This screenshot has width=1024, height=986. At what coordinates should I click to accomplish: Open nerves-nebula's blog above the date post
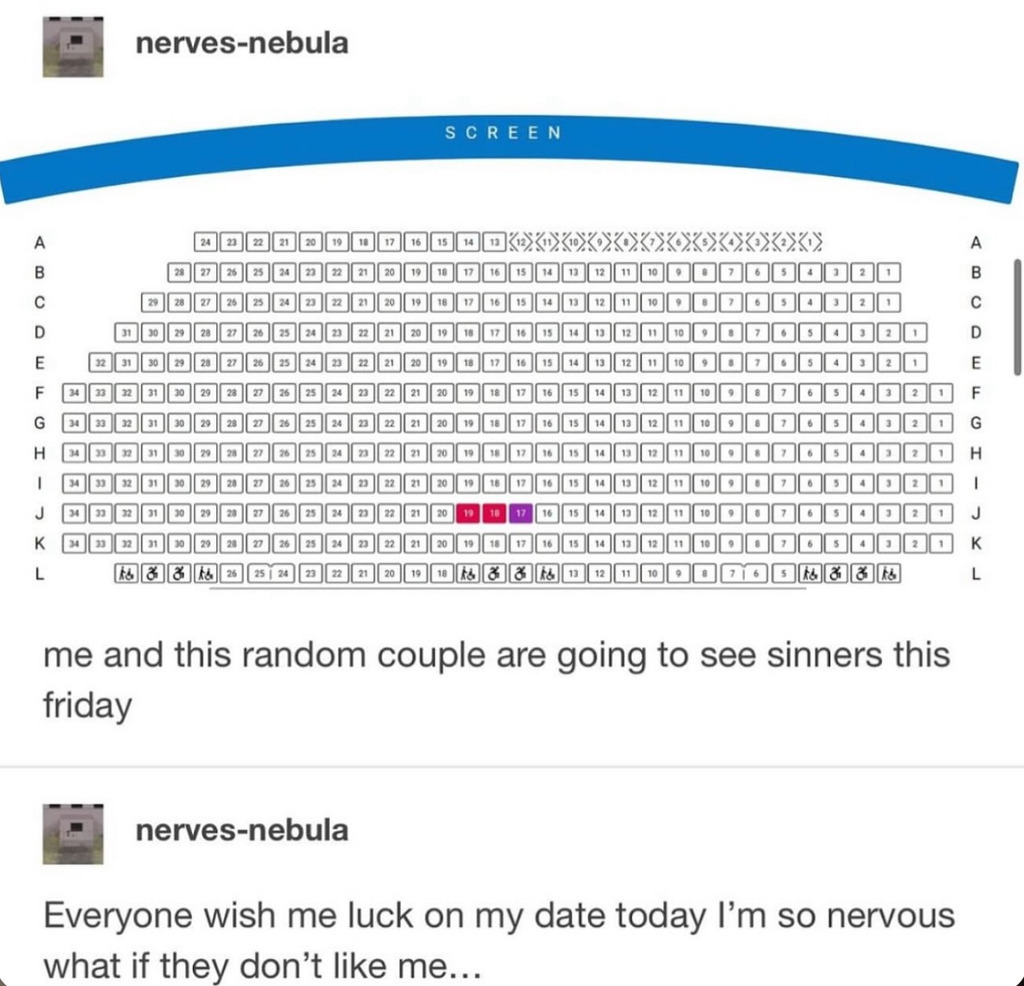[x=241, y=831]
